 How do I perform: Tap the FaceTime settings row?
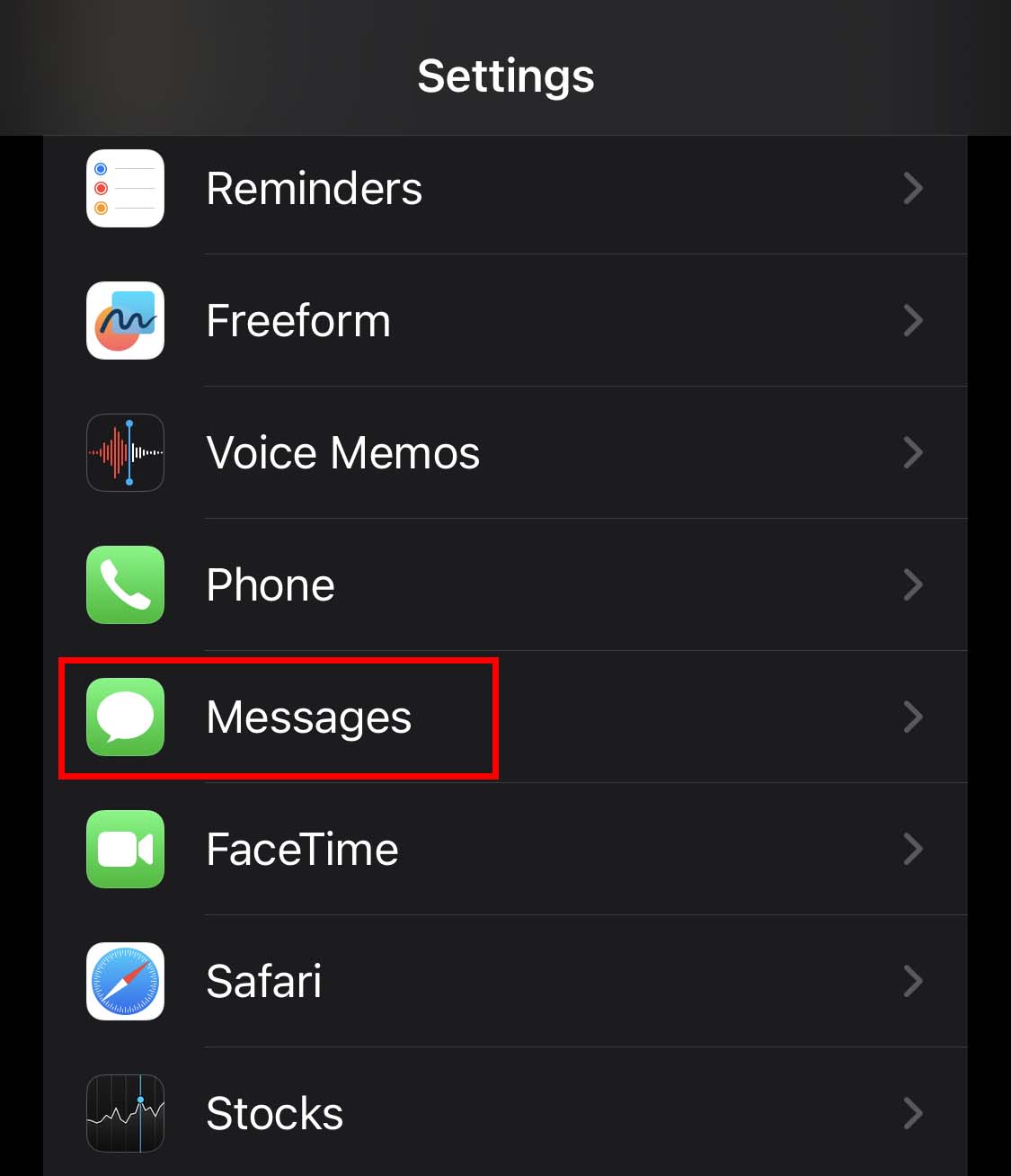click(x=503, y=850)
